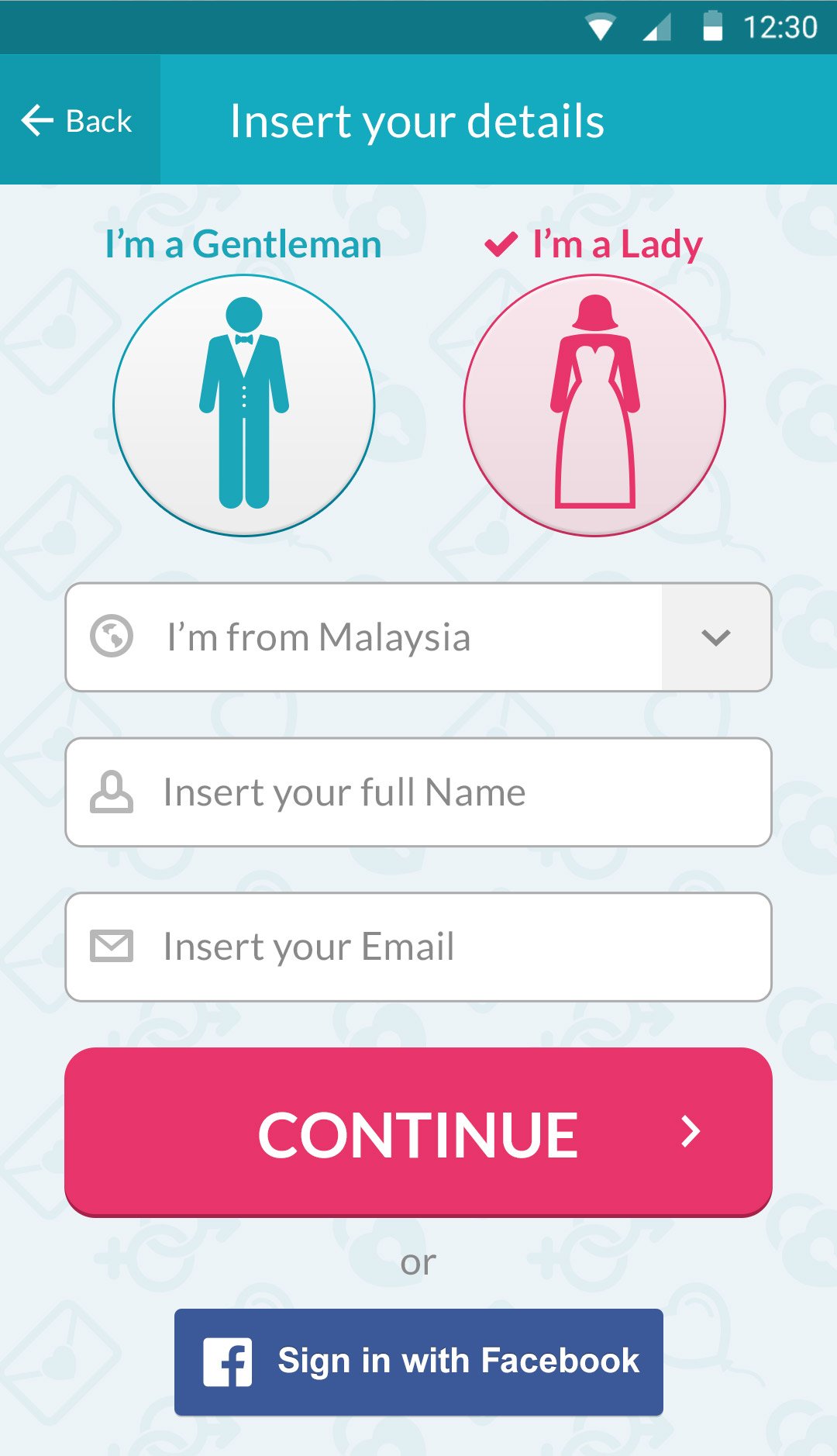Image resolution: width=837 pixels, height=1456 pixels.
Task: Expand the I'm from Malaysia country dropdown
Action: point(715,637)
